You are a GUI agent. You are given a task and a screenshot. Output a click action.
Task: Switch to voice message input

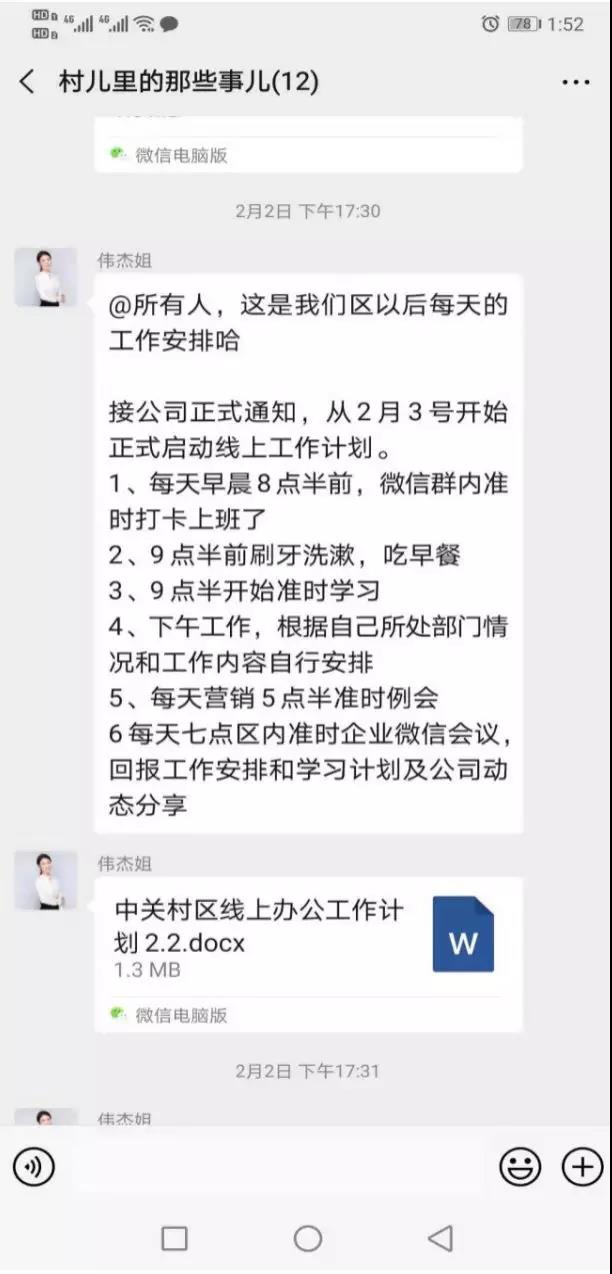coord(34,1166)
